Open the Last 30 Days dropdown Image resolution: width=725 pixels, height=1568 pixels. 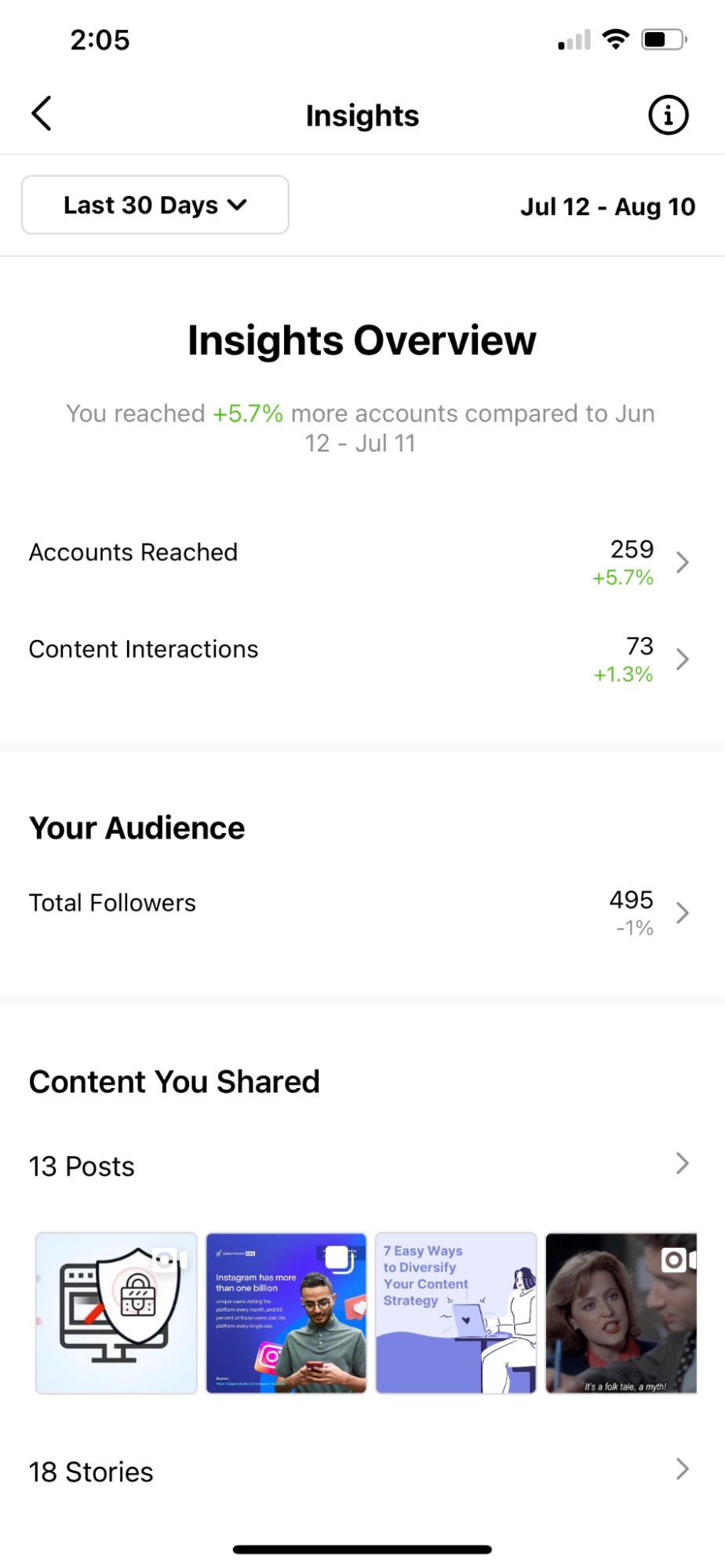click(x=155, y=205)
